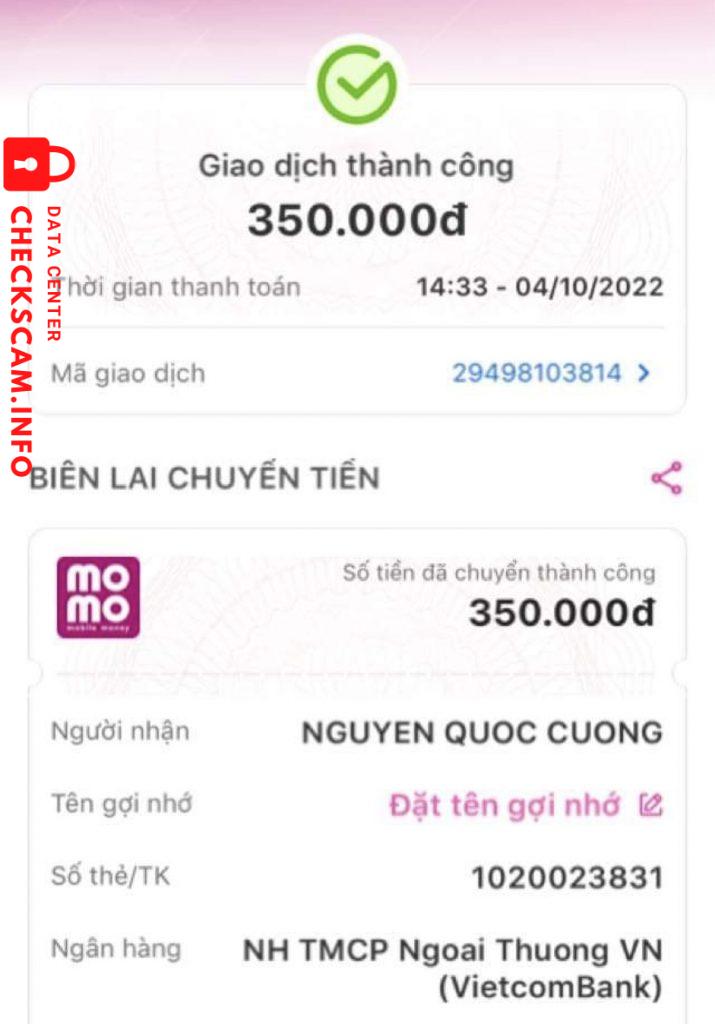The image size is (715, 1024).
Task: Share the transfer receipt
Action: coord(666,478)
